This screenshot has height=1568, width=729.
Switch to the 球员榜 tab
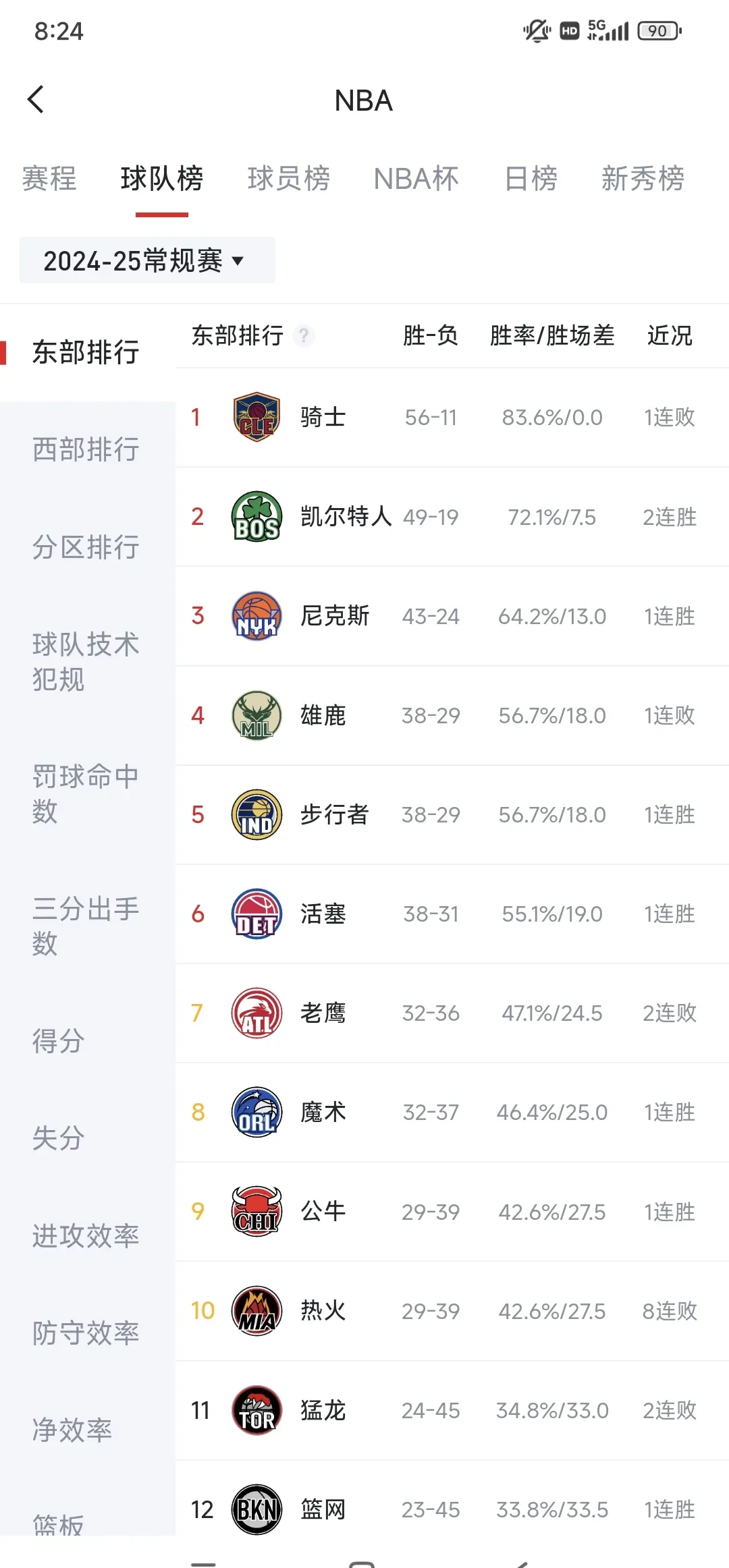288,179
